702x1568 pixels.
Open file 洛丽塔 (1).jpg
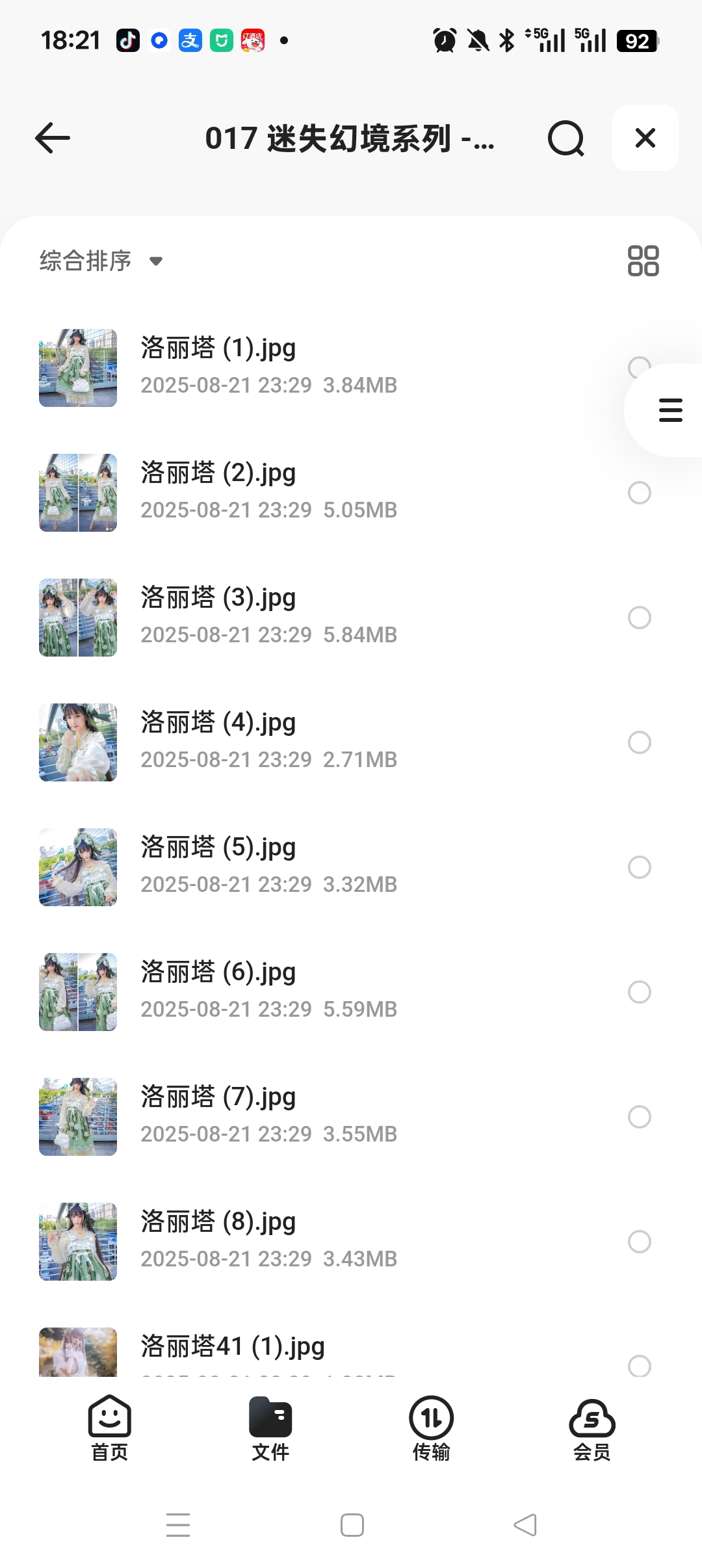(218, 348)
